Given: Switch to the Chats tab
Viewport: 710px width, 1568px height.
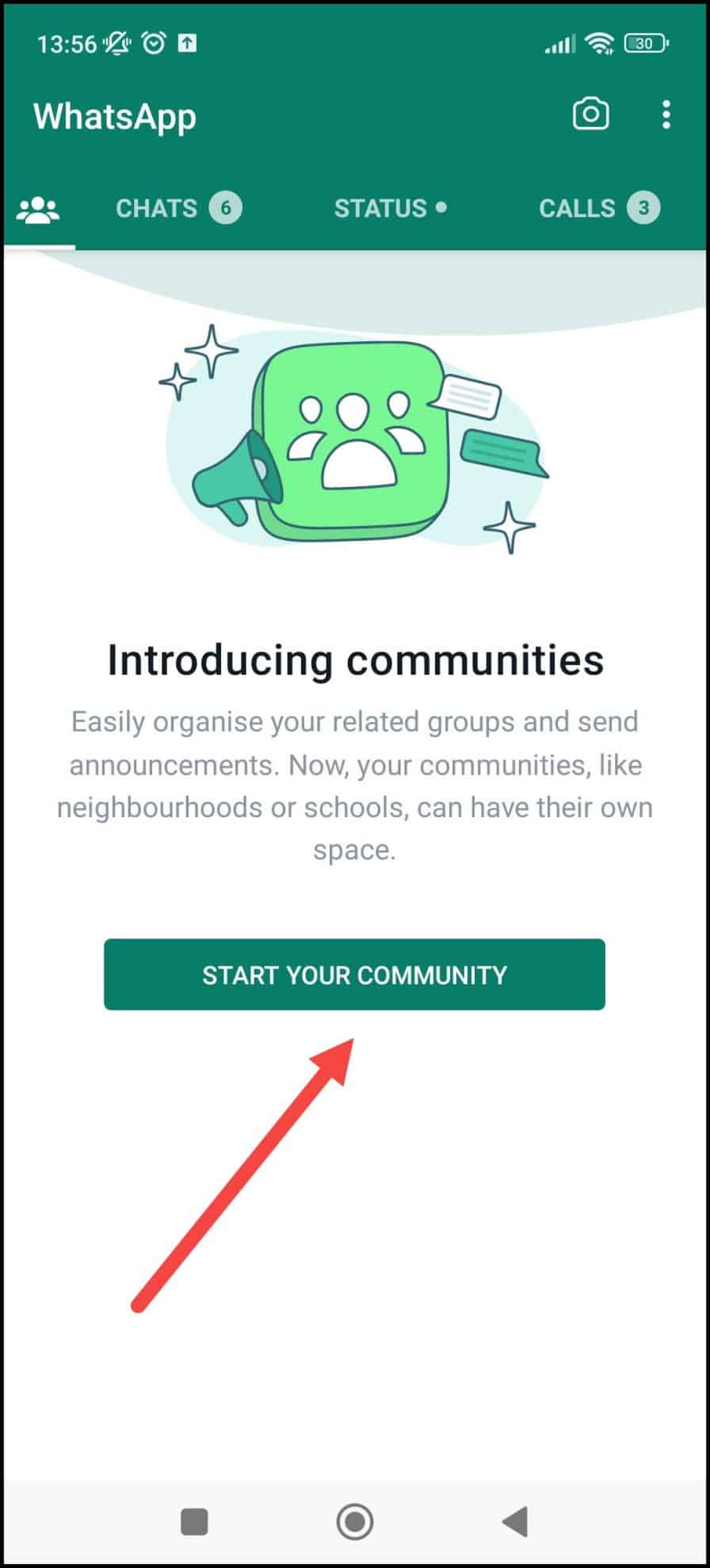Looking at the screenshot, I should tap(178, 208).
